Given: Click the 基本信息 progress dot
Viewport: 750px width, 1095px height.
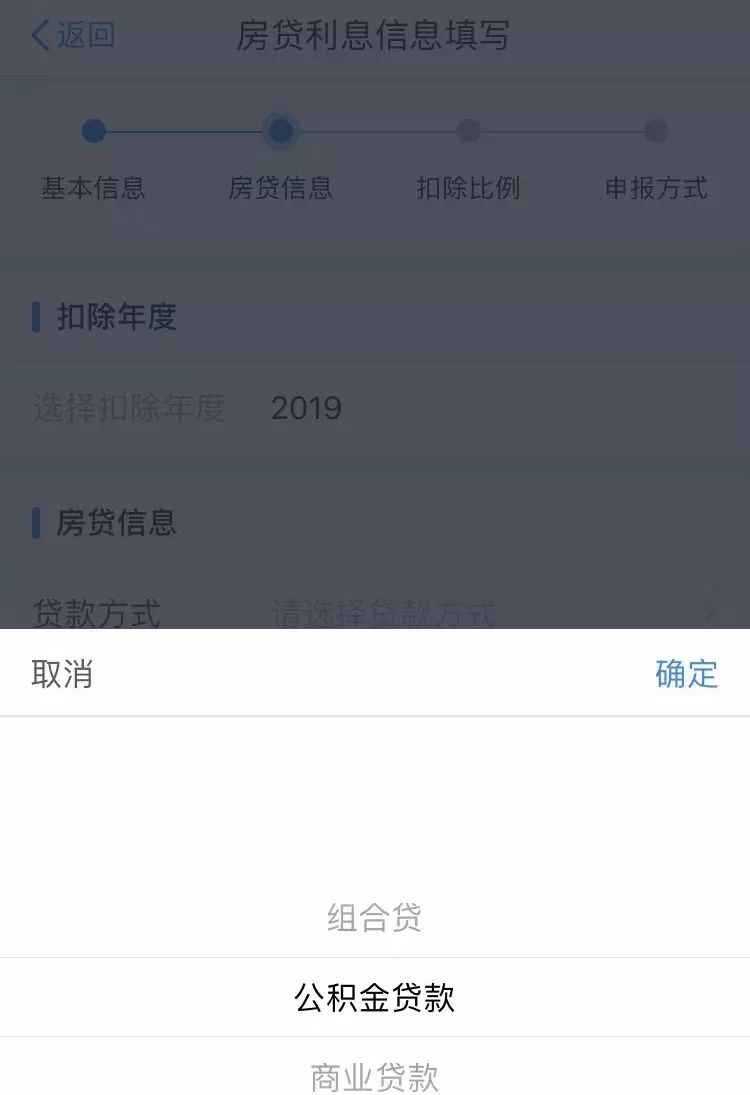Looking at the screenshot, I should (93, 129).
